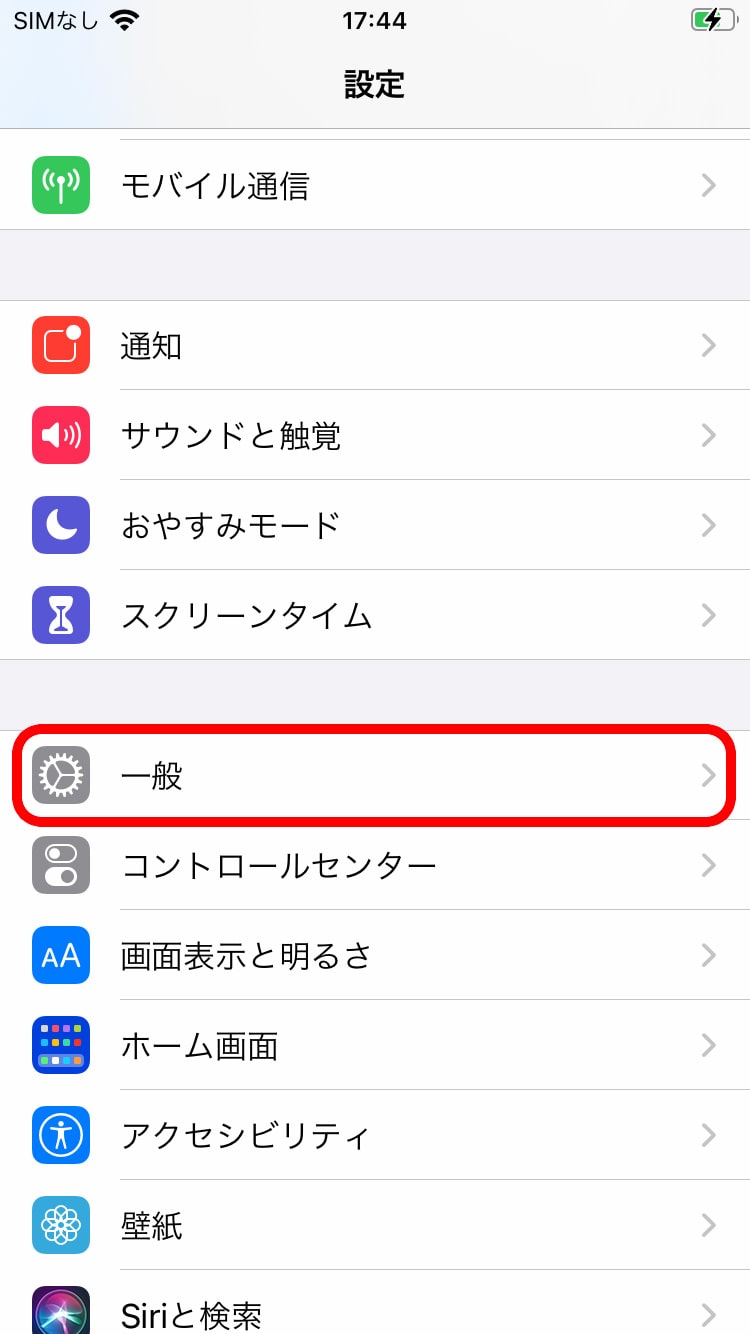Open モバイル通信 via the green antenna icon
Screen dimensions: 750x1334
coord(60,186)
